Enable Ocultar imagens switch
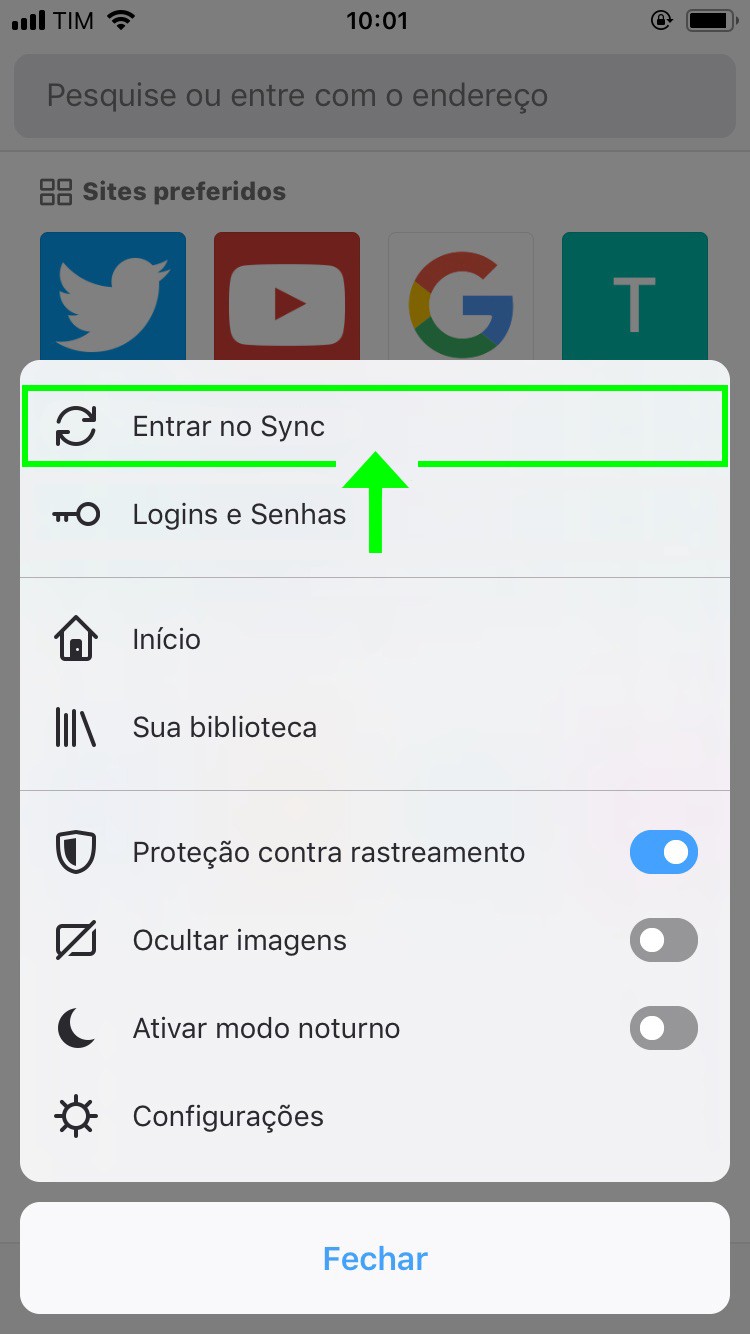 pyautogui.click(x=663, y=941)
